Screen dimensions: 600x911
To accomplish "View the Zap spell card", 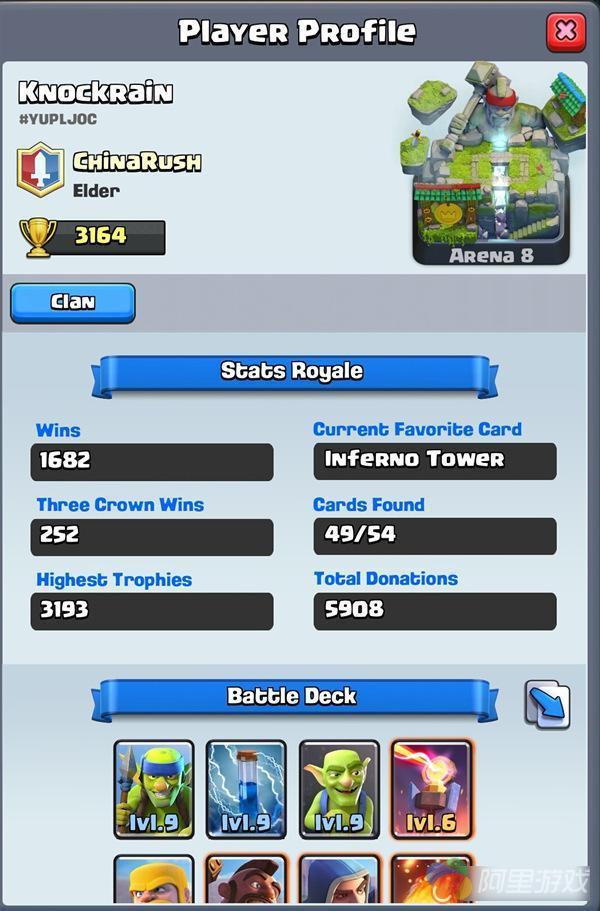I will tap(246, 790).
